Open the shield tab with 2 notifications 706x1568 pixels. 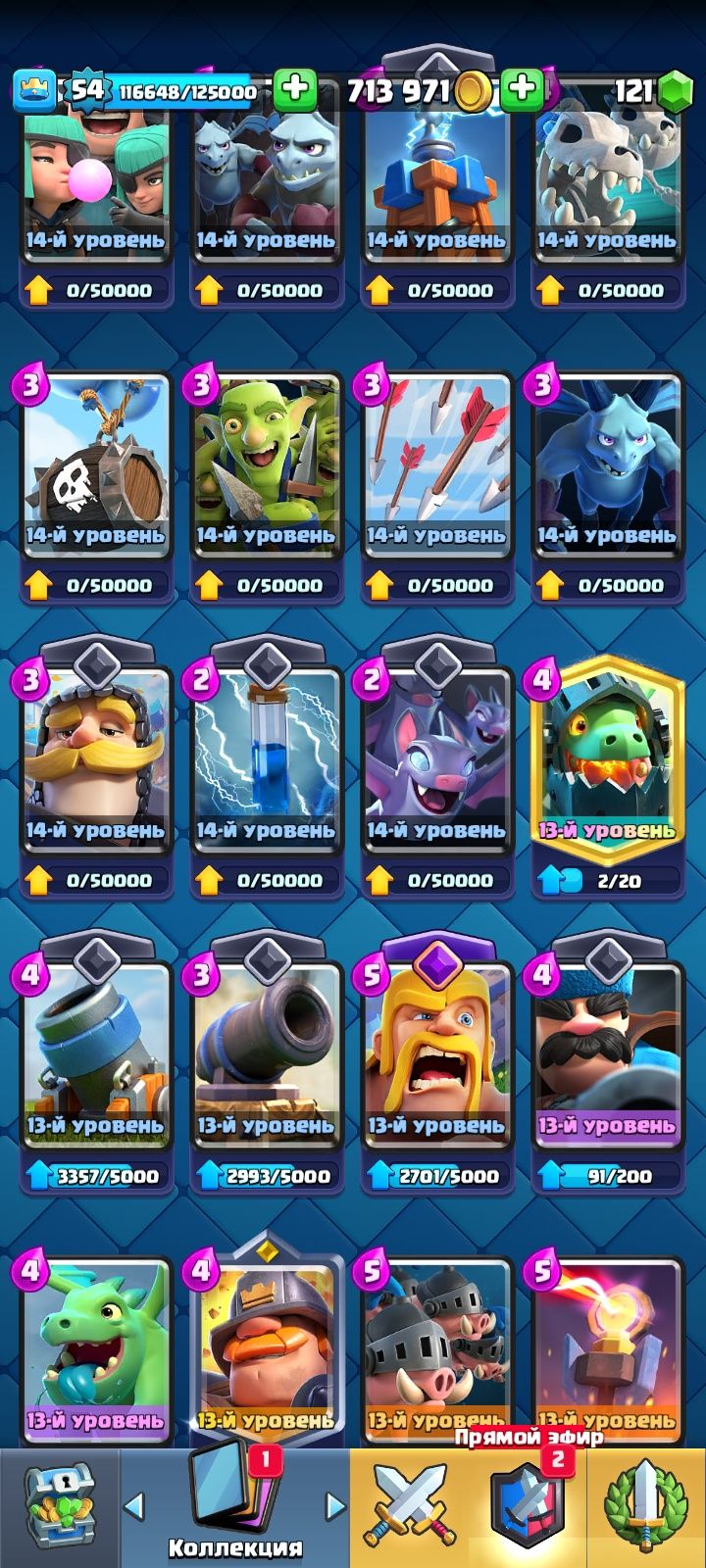pos(528,1506)
